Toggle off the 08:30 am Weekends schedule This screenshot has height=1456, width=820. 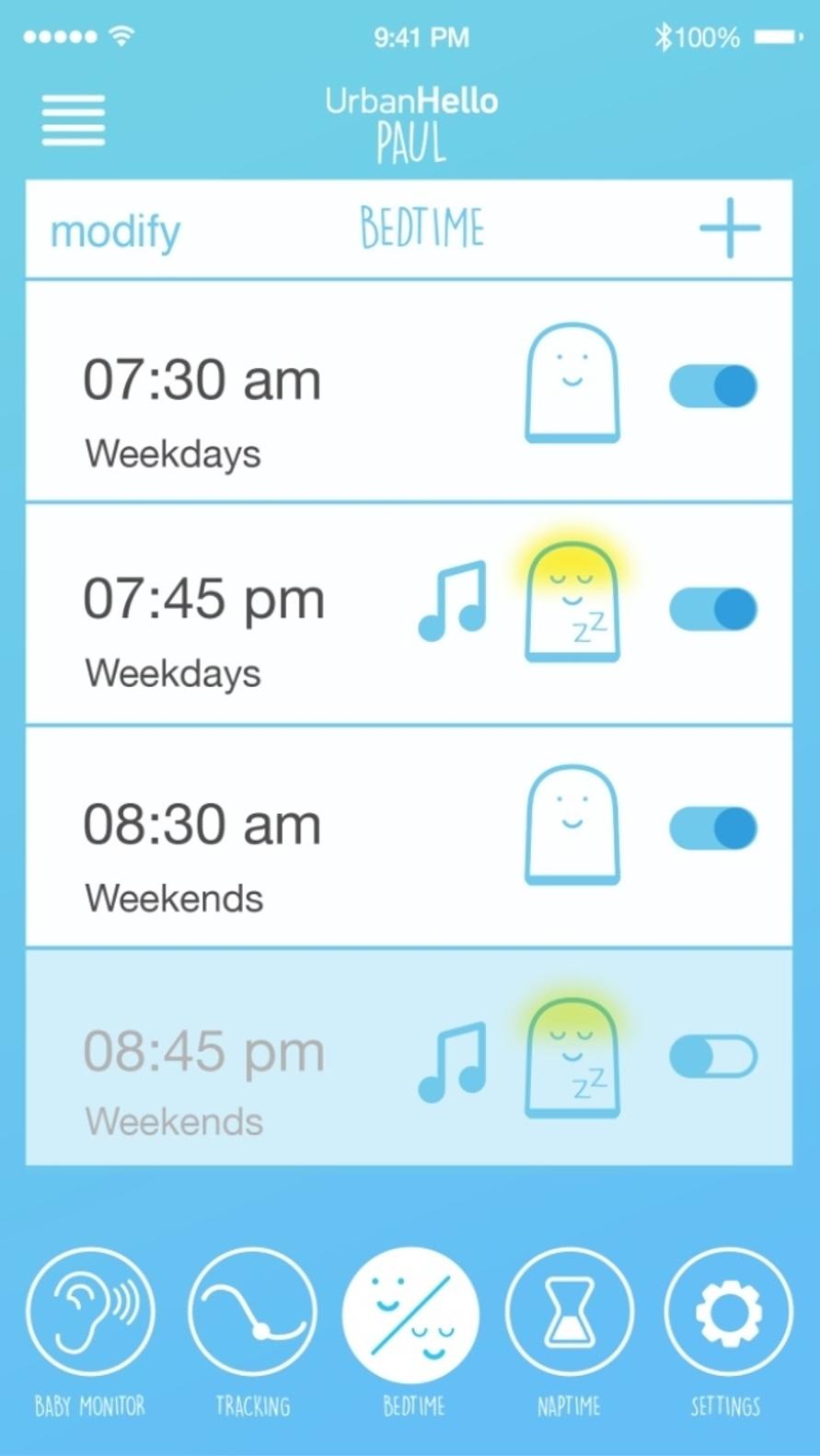point(713,829)
